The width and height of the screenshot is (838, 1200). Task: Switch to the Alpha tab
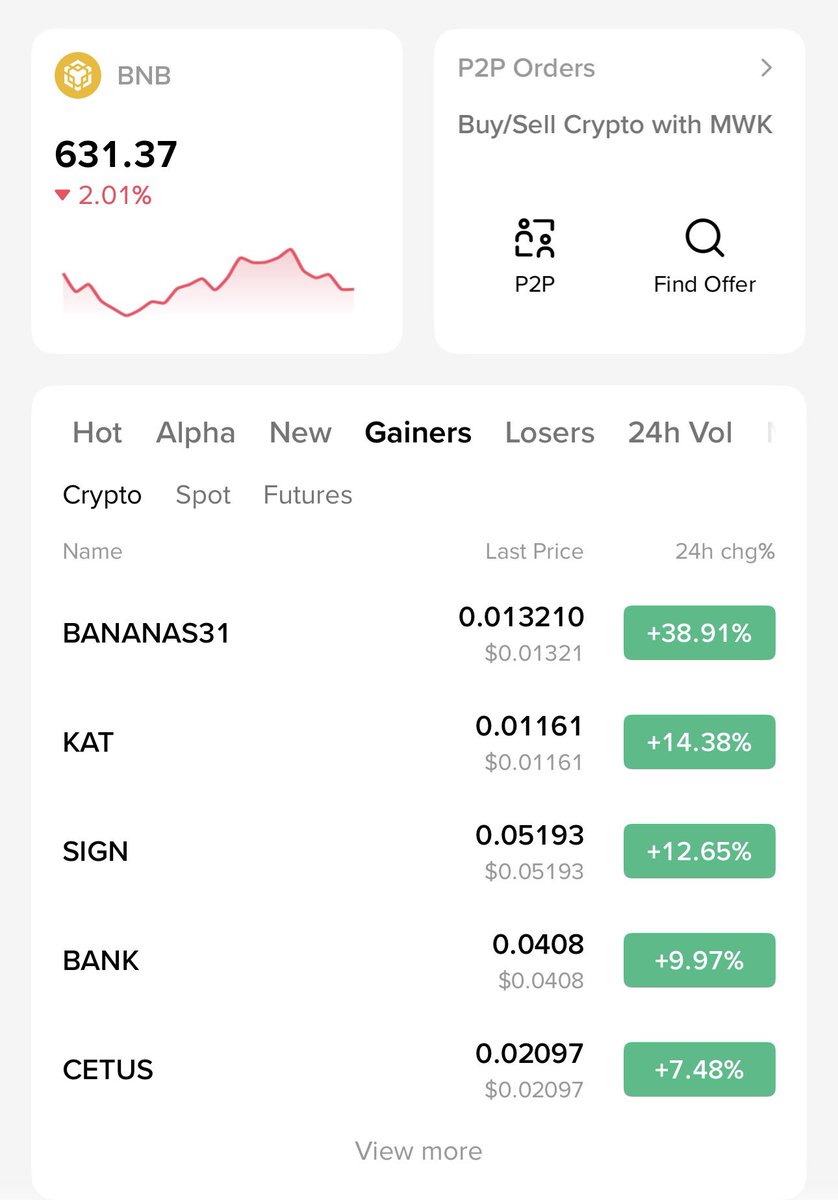point(195,433)
